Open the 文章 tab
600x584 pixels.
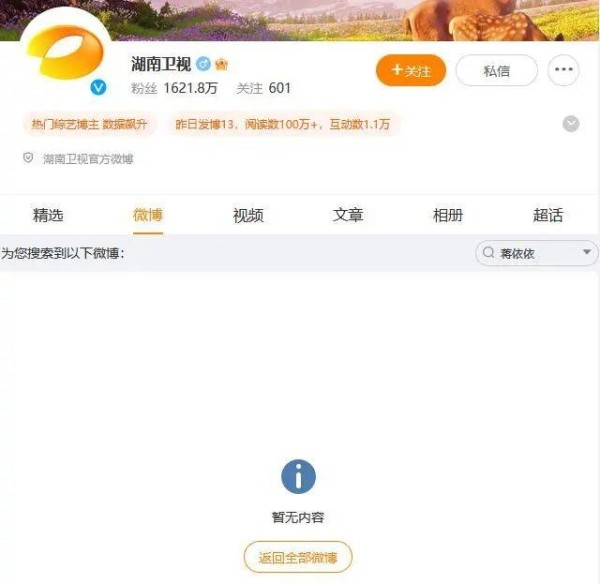[x=348, y=215]
